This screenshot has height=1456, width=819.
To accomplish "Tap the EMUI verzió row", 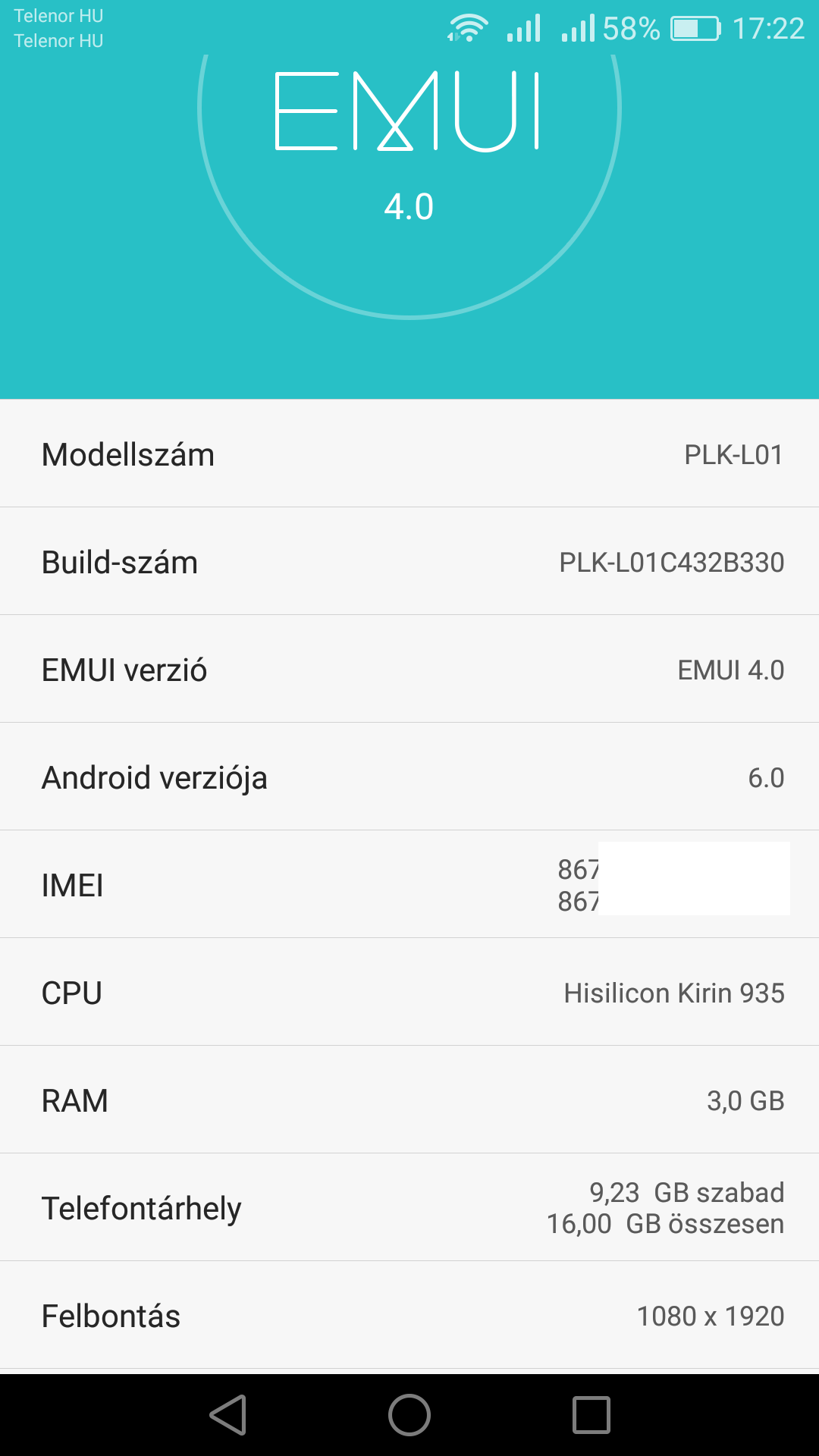I will pos(409,670).
